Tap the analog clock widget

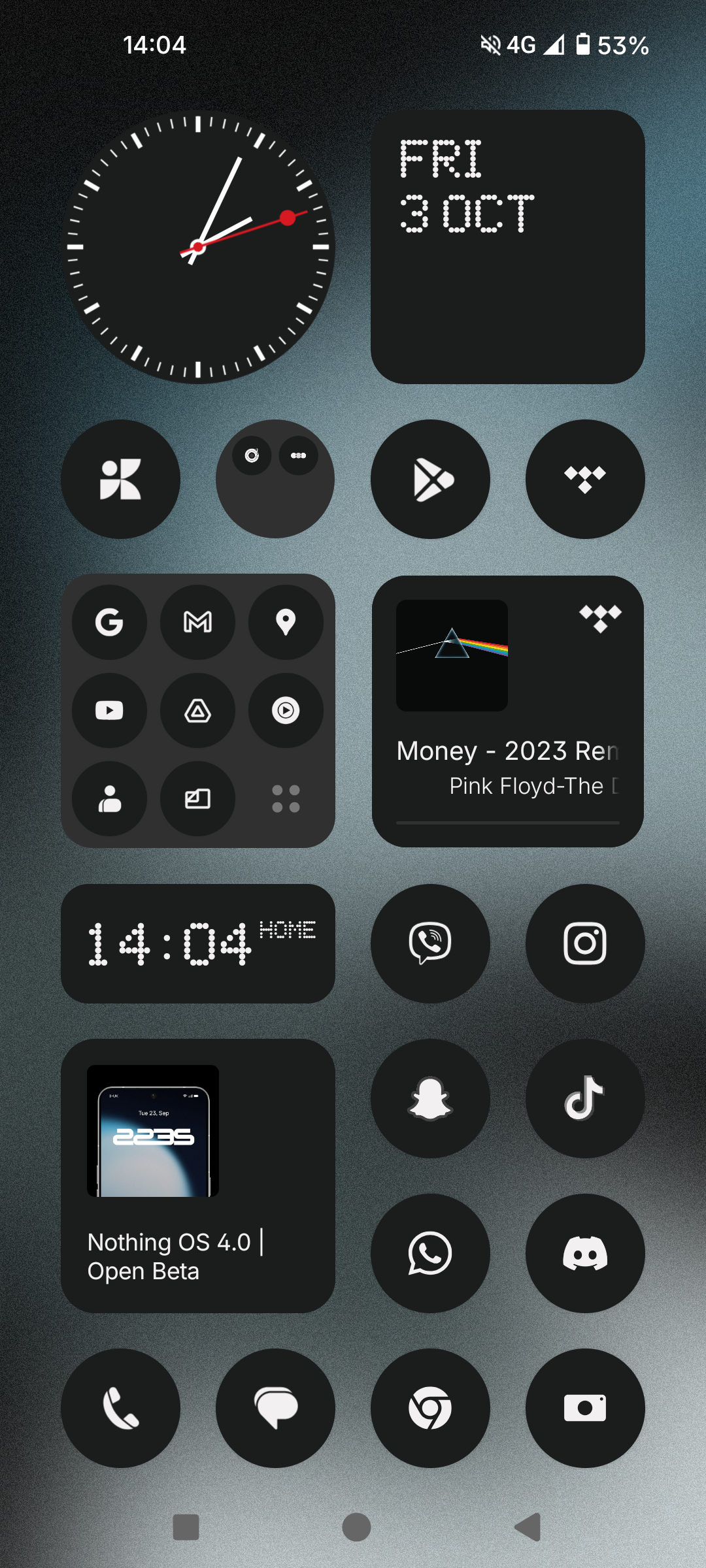click(x=198, y=247)
